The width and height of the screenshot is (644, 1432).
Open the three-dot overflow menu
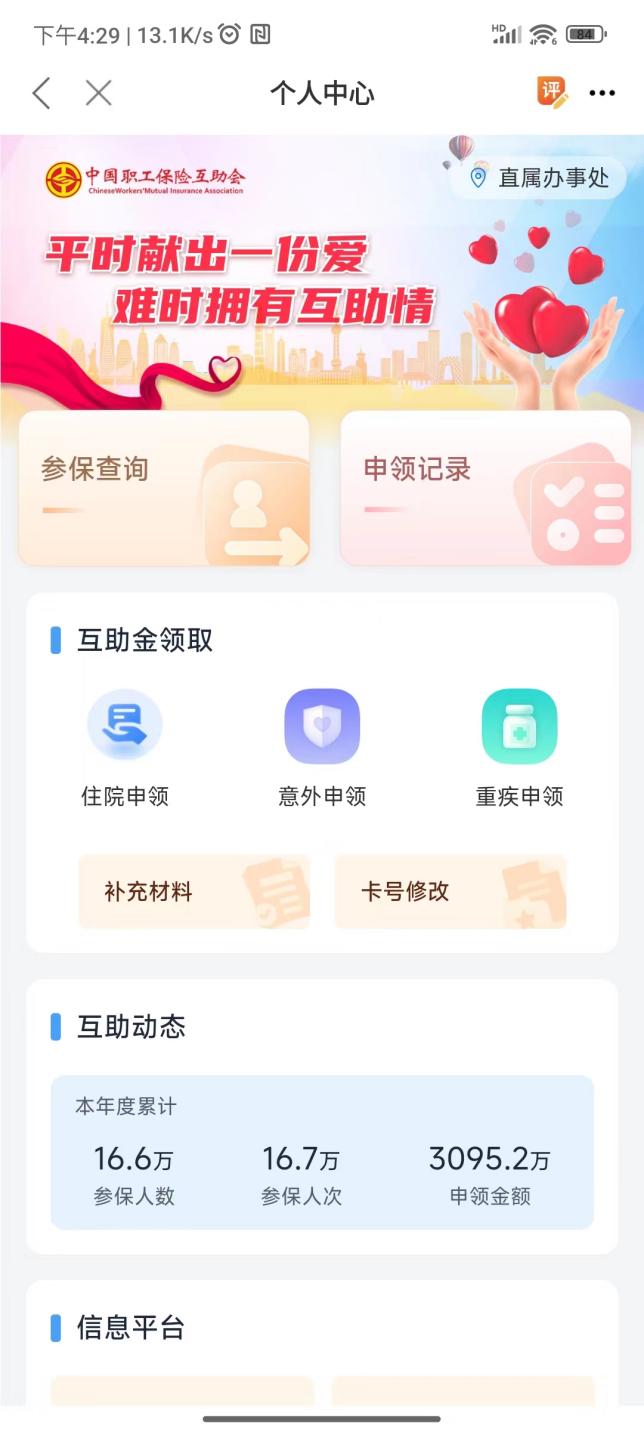click(x=602, y=94)
